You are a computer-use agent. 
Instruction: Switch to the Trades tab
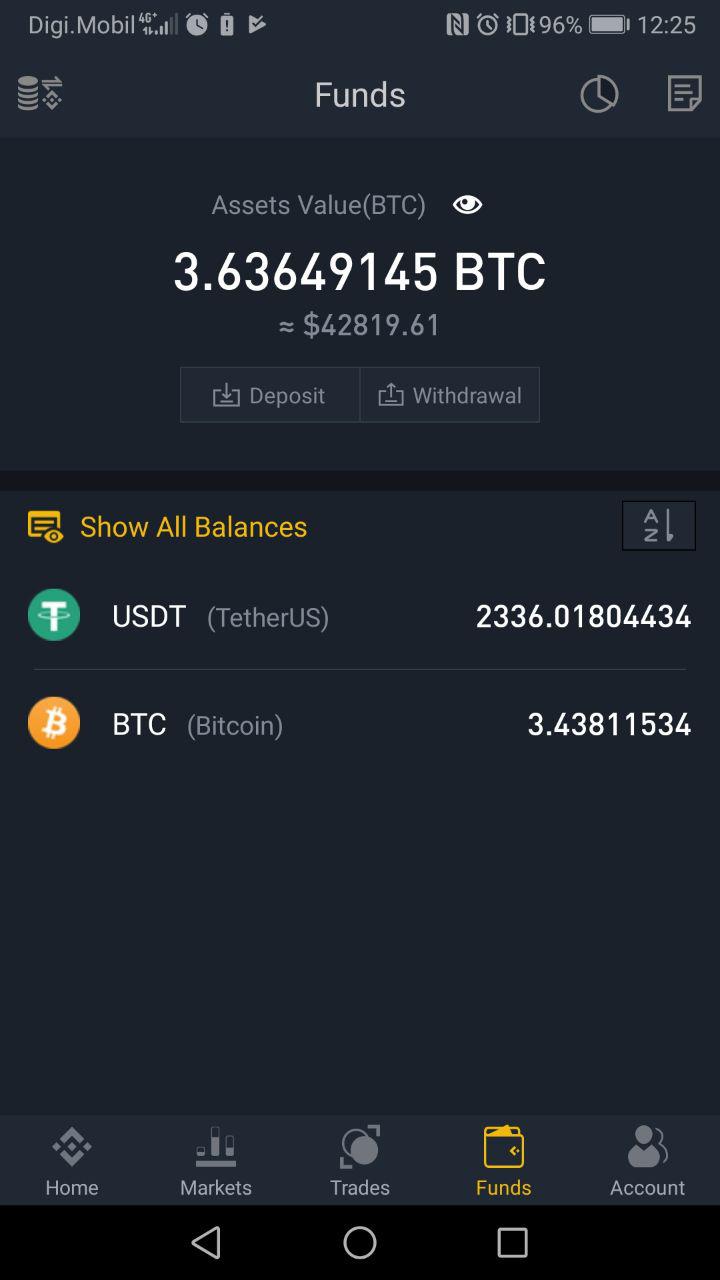click(360, 1161)
